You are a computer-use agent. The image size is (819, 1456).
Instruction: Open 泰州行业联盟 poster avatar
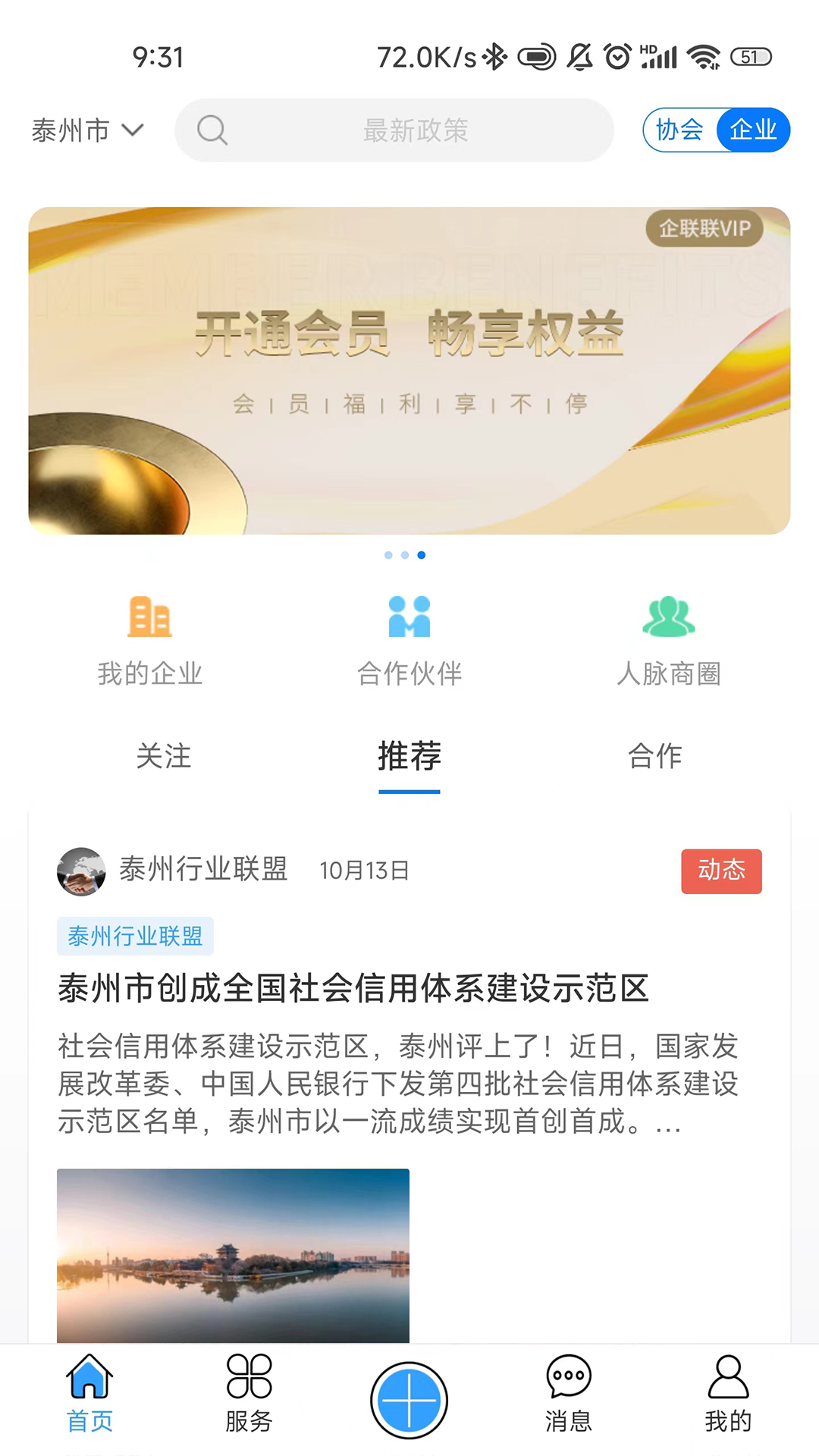pos(81,871)
